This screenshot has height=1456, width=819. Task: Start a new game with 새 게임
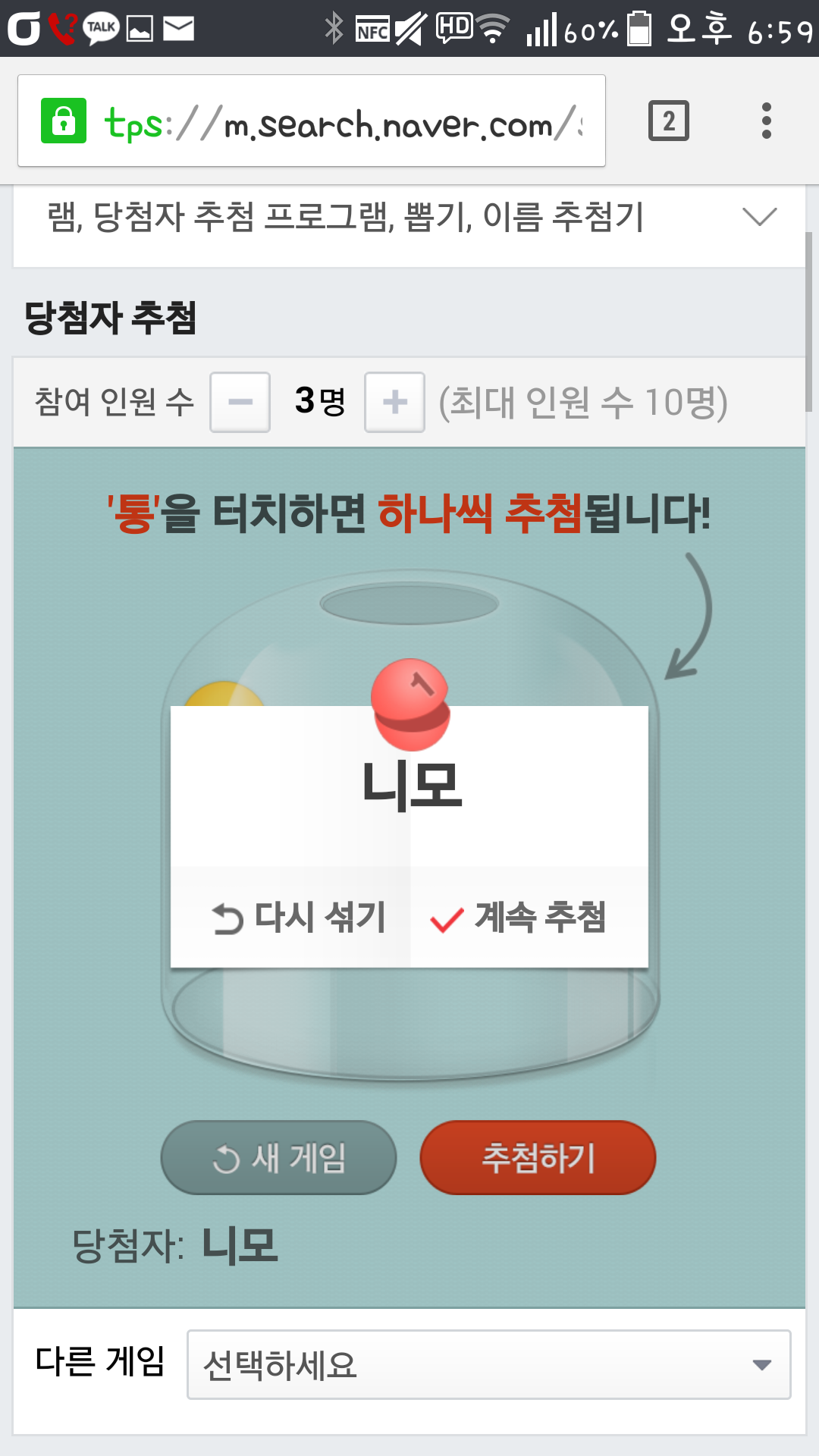[x=278, y=1158]
